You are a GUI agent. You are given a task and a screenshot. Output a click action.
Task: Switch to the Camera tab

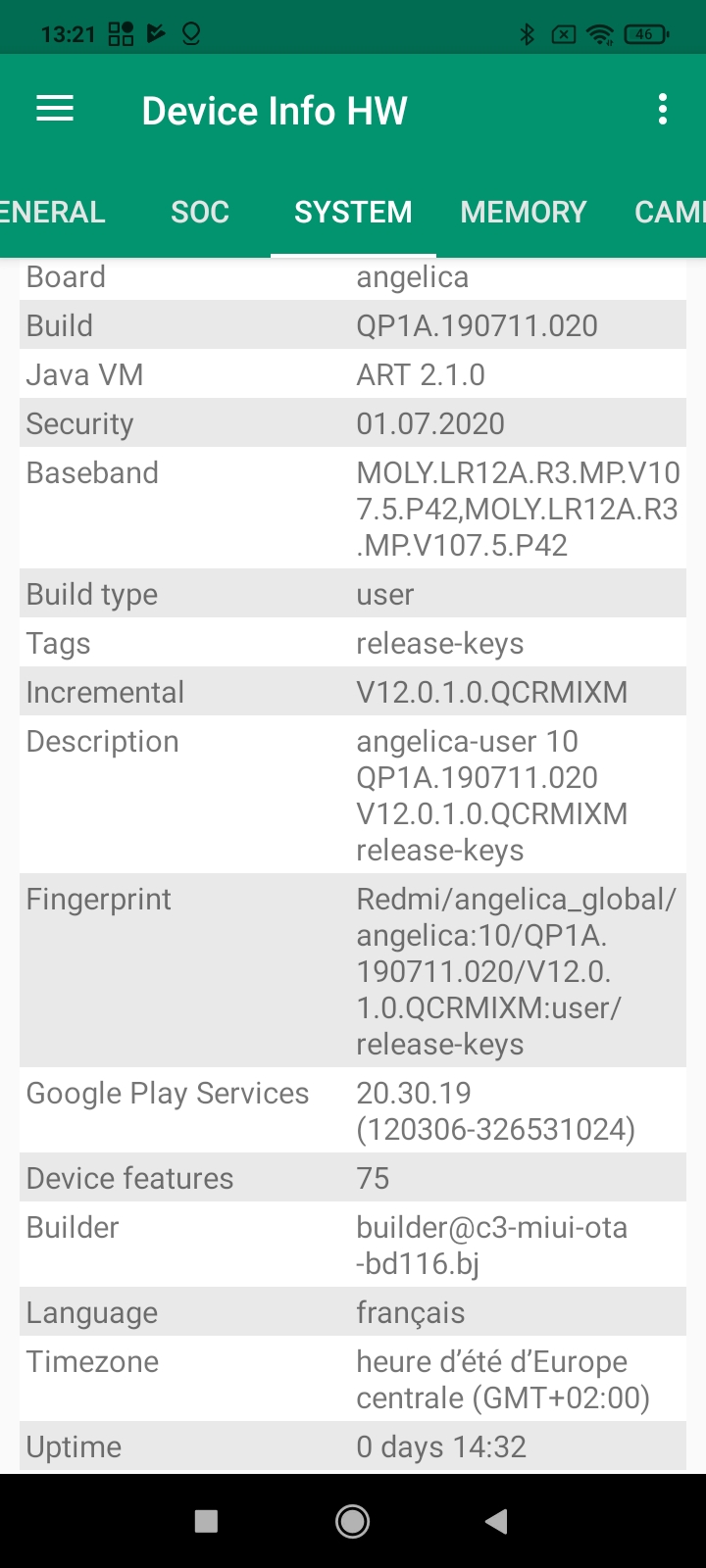[670, 213]
